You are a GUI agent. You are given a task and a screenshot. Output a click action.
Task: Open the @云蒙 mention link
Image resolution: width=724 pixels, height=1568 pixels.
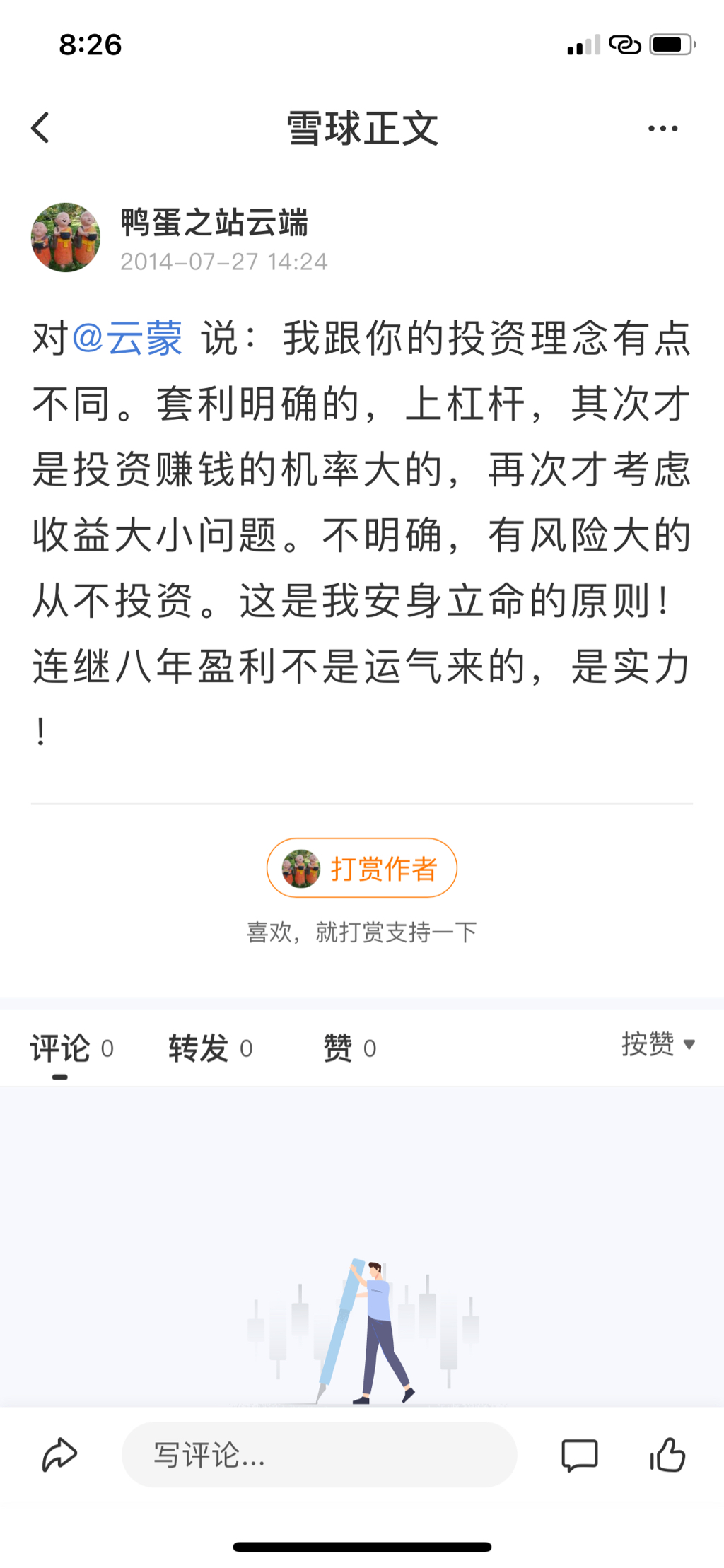(127, 338)
